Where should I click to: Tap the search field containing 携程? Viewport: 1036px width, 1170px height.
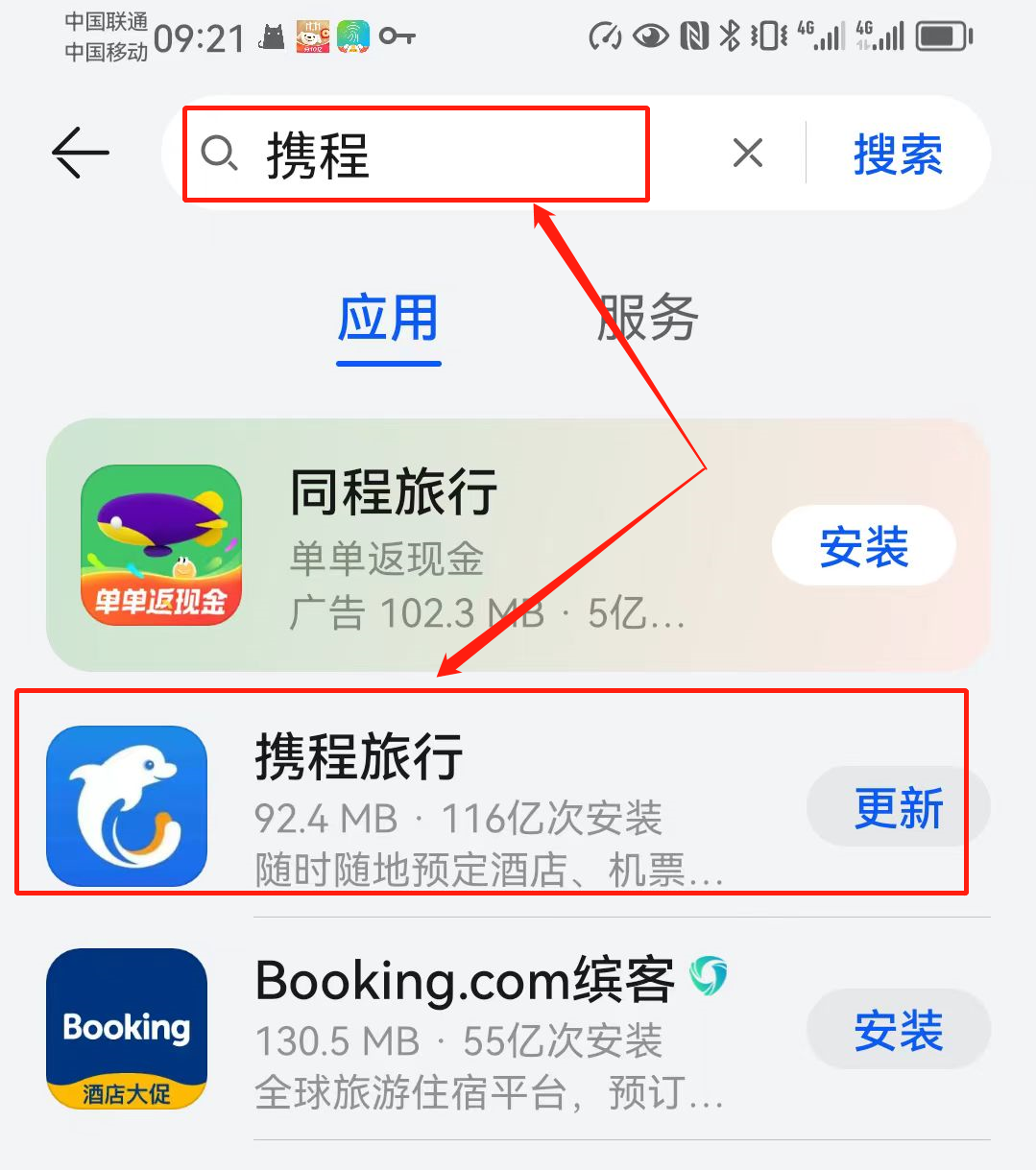[432, 154]
